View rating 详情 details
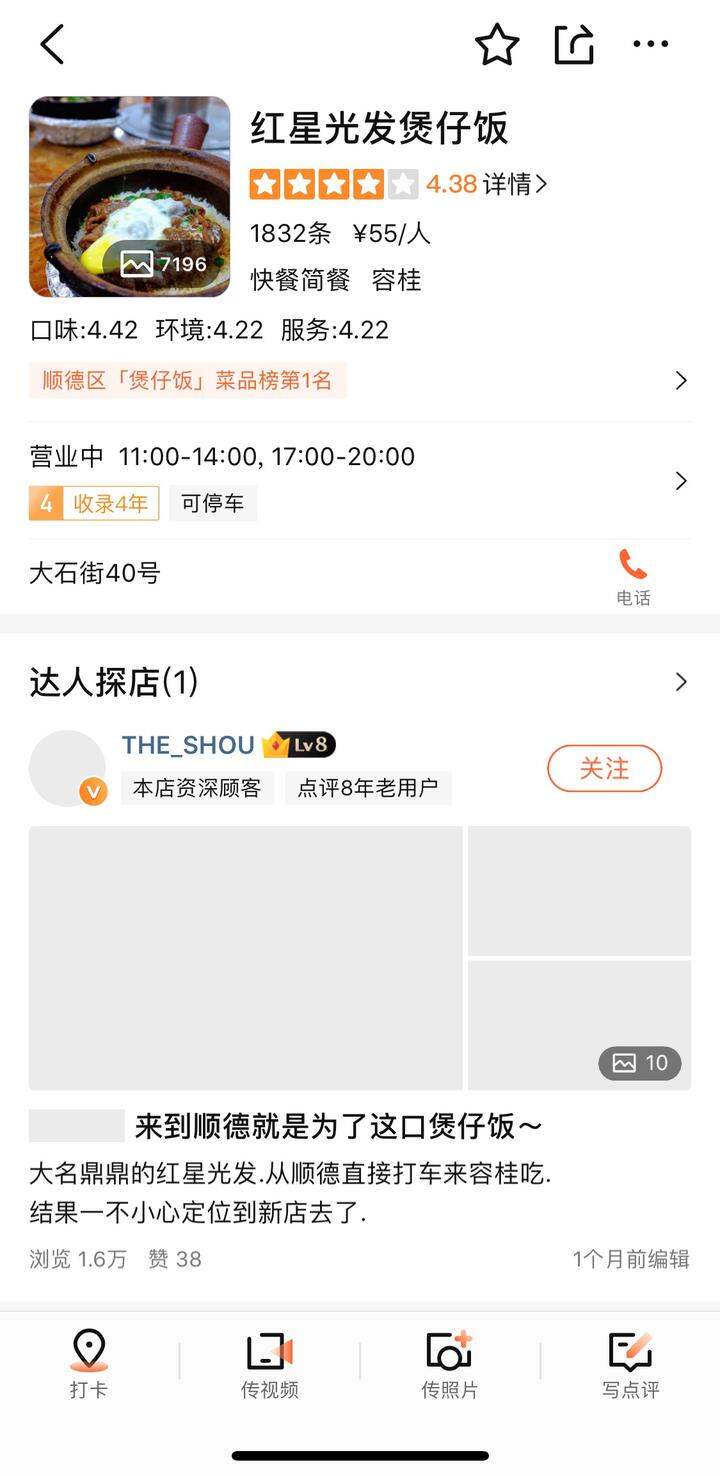This screenshot has height=1476, width=720. click(x=515, y=184)
